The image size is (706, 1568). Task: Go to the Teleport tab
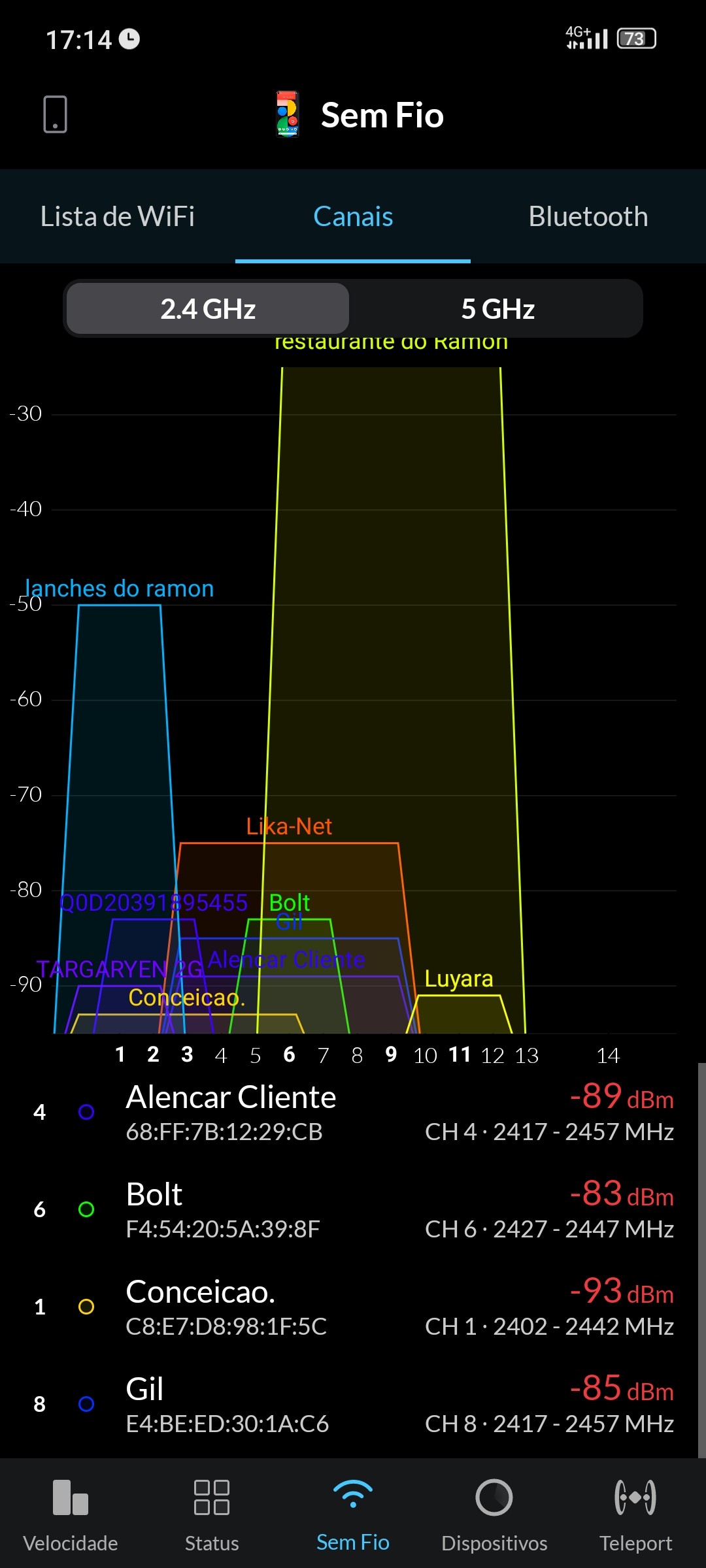coord(635,1514)
